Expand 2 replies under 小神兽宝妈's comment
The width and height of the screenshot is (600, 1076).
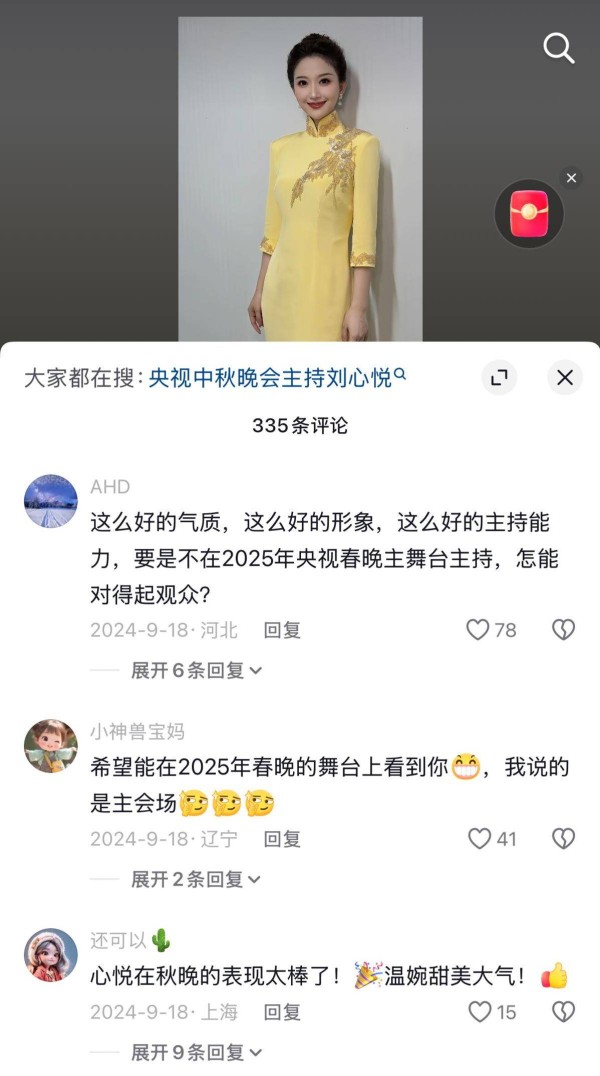(x=196, y=879)
